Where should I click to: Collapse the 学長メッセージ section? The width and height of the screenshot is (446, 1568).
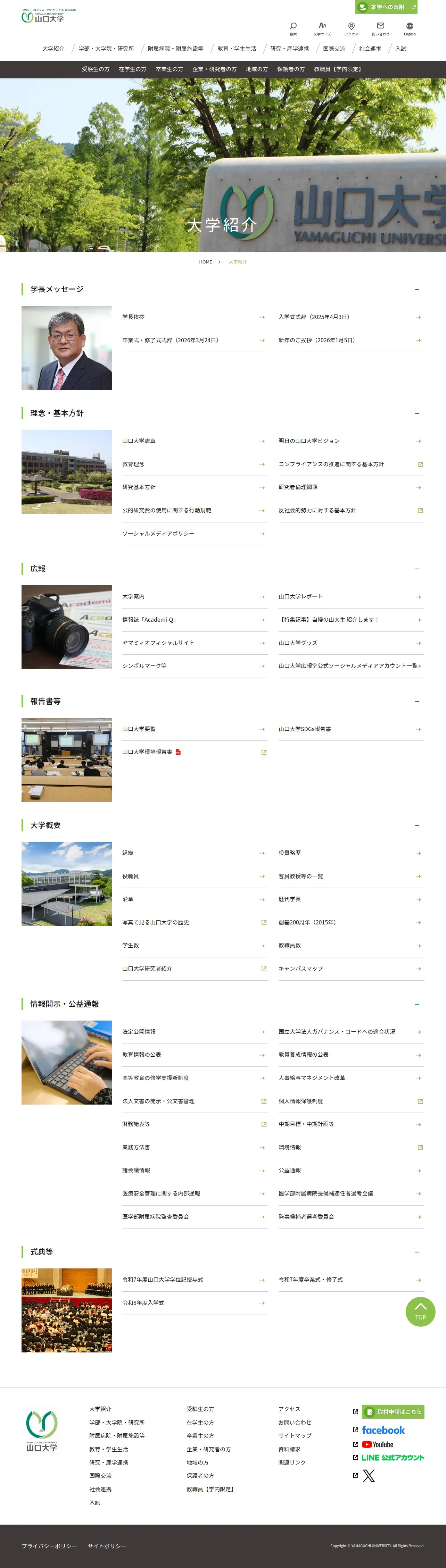(x=417, y=290)
